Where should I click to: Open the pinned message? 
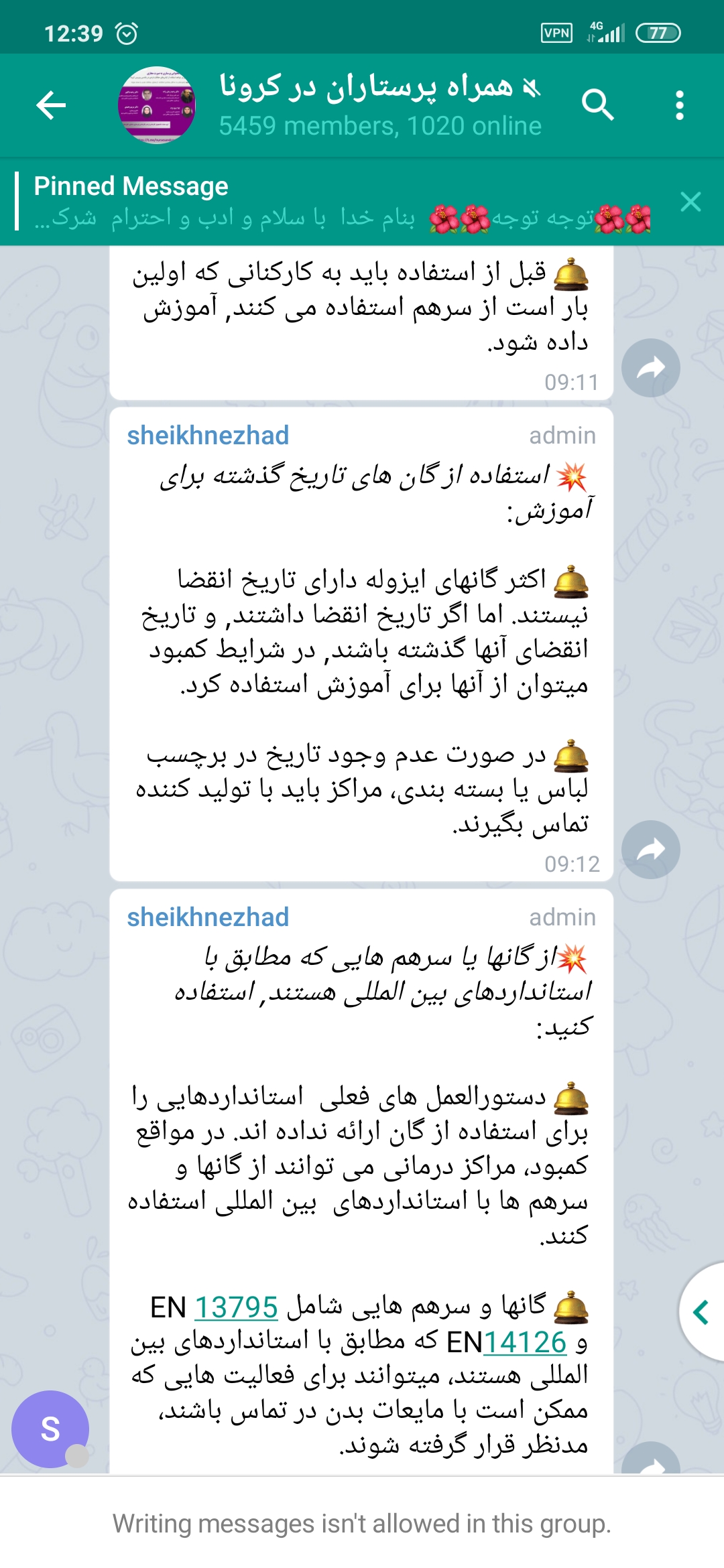(335, 202)
